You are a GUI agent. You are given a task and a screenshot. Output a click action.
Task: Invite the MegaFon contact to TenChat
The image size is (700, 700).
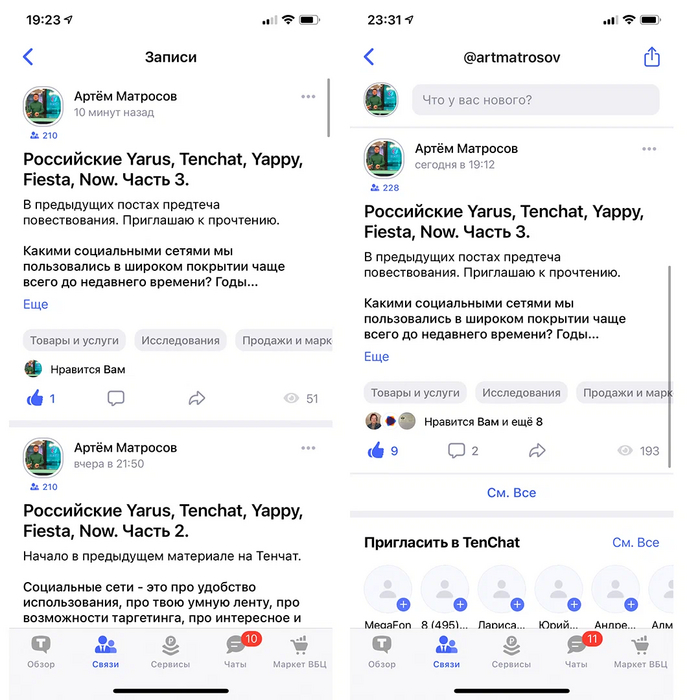403,604
